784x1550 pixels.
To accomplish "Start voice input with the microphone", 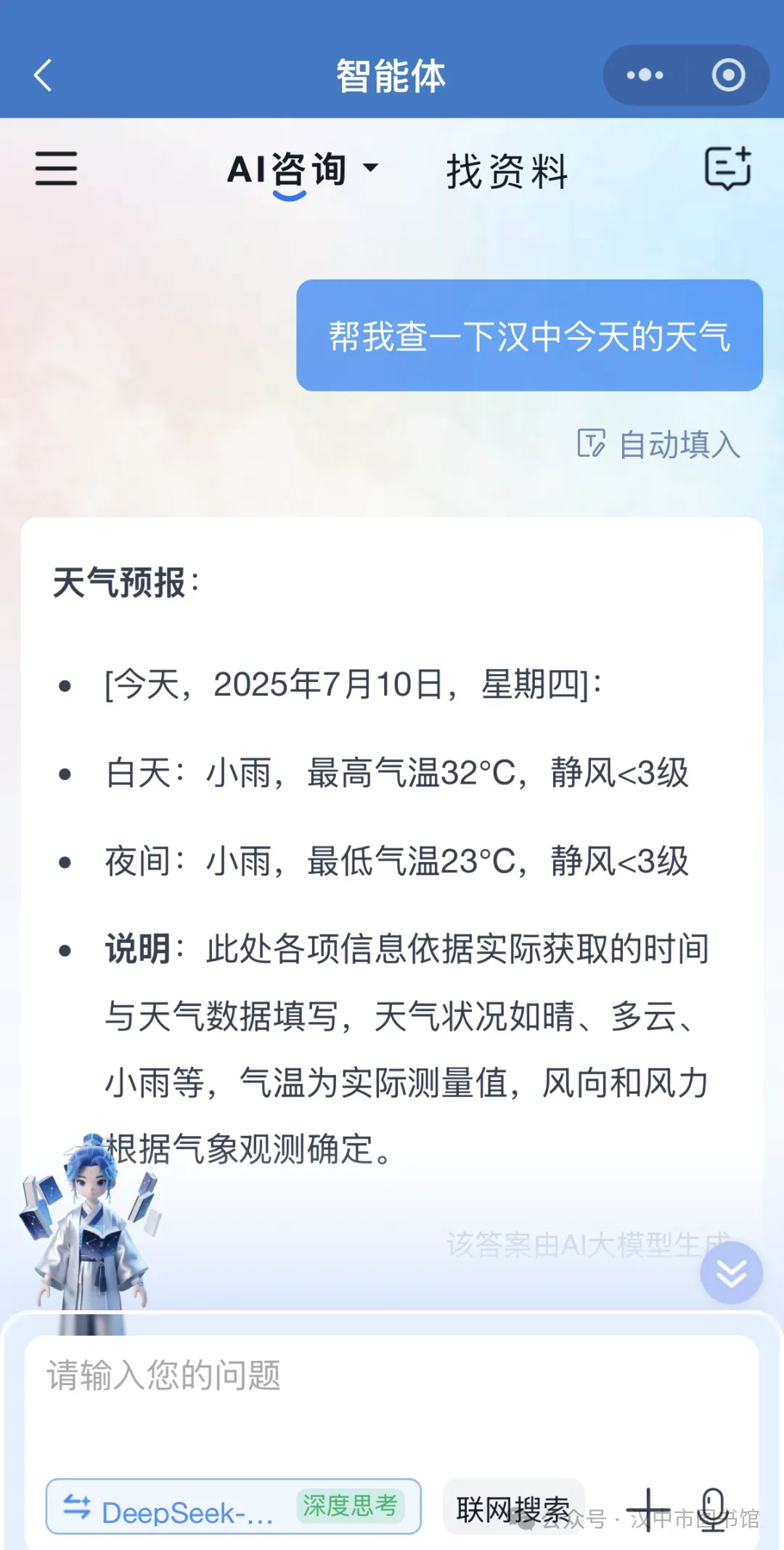I will click(x=713, y=1509).
